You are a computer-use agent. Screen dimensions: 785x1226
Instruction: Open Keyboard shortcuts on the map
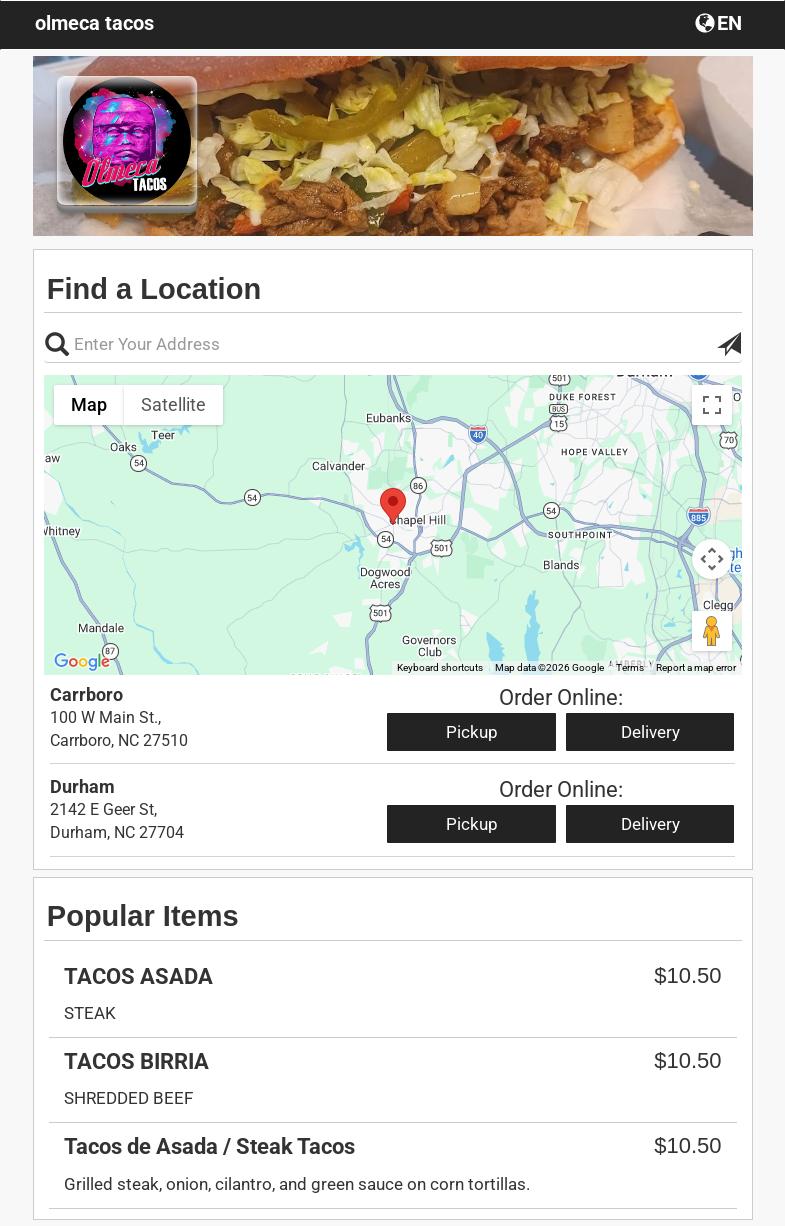(x=439, y=668)
